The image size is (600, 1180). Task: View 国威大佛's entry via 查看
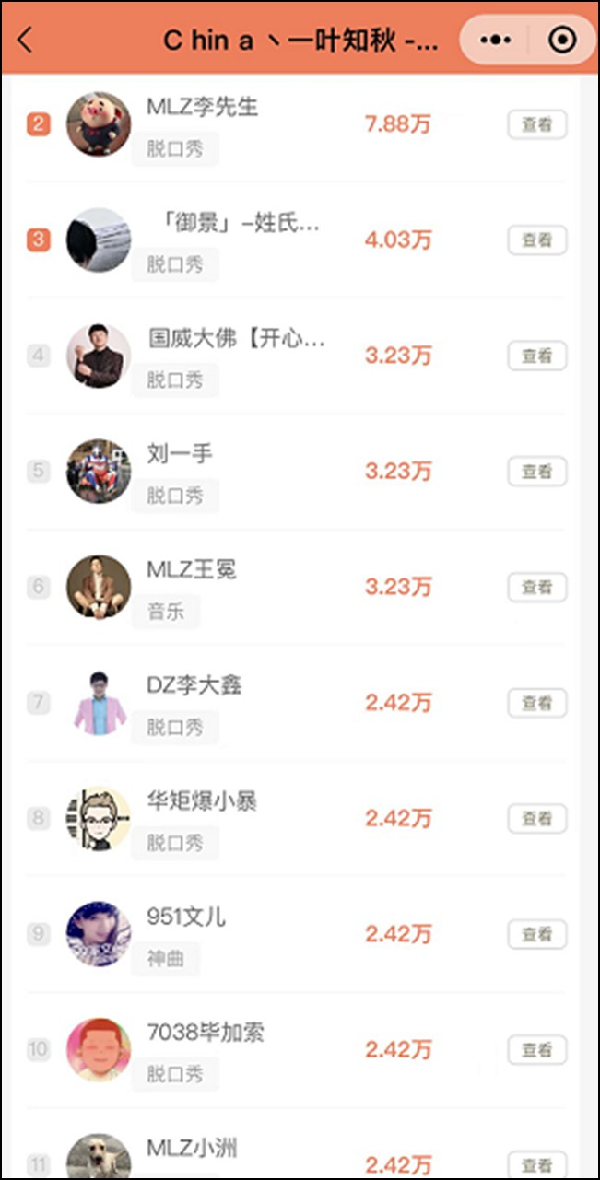coord(537,356)
